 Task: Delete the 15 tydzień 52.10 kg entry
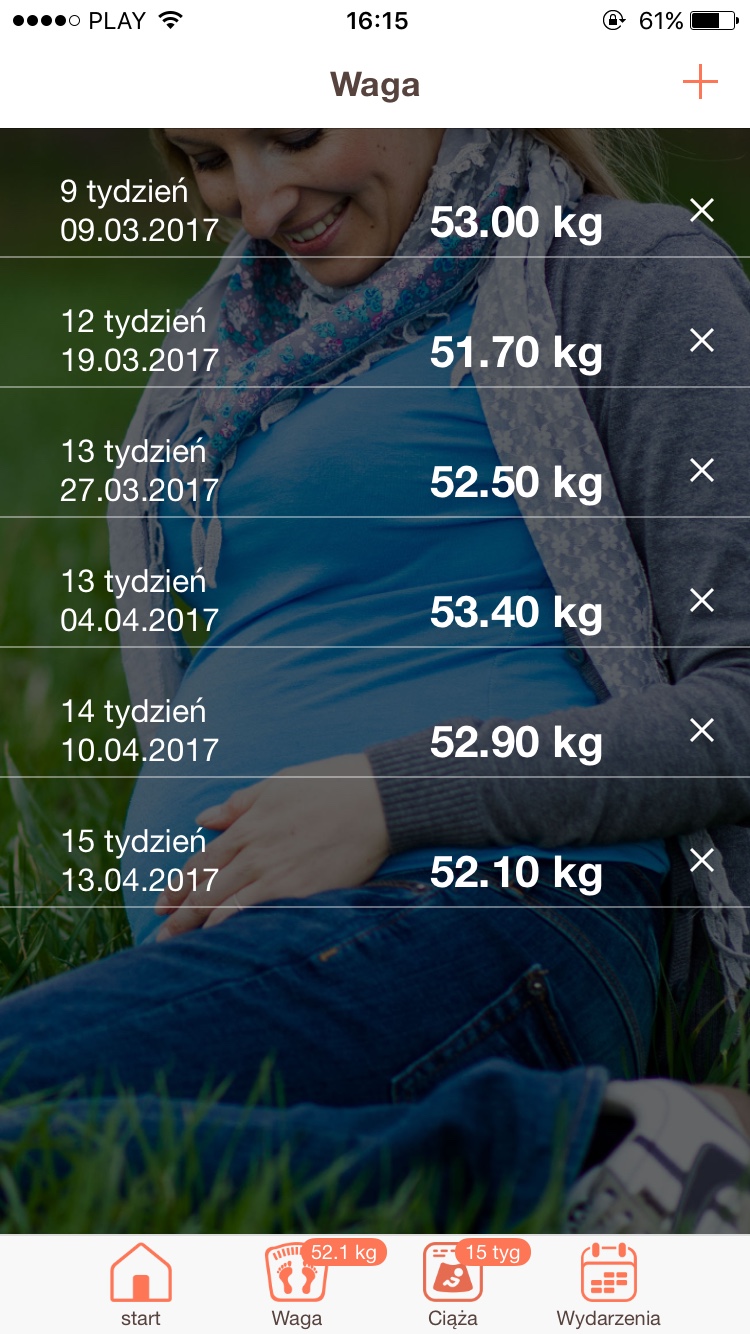[702, 861]
